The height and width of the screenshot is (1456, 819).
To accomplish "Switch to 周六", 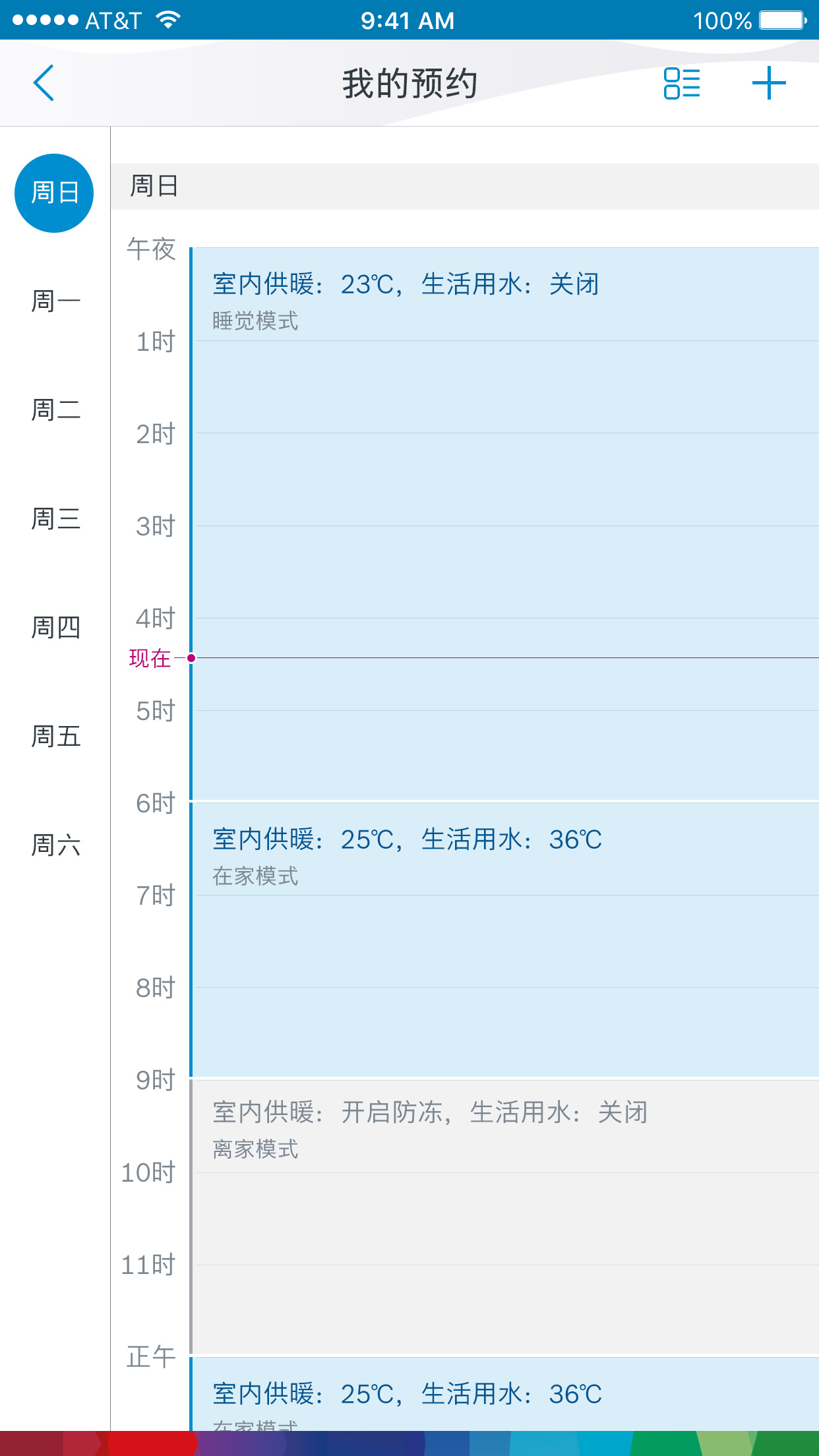I will tap(55, 845).
